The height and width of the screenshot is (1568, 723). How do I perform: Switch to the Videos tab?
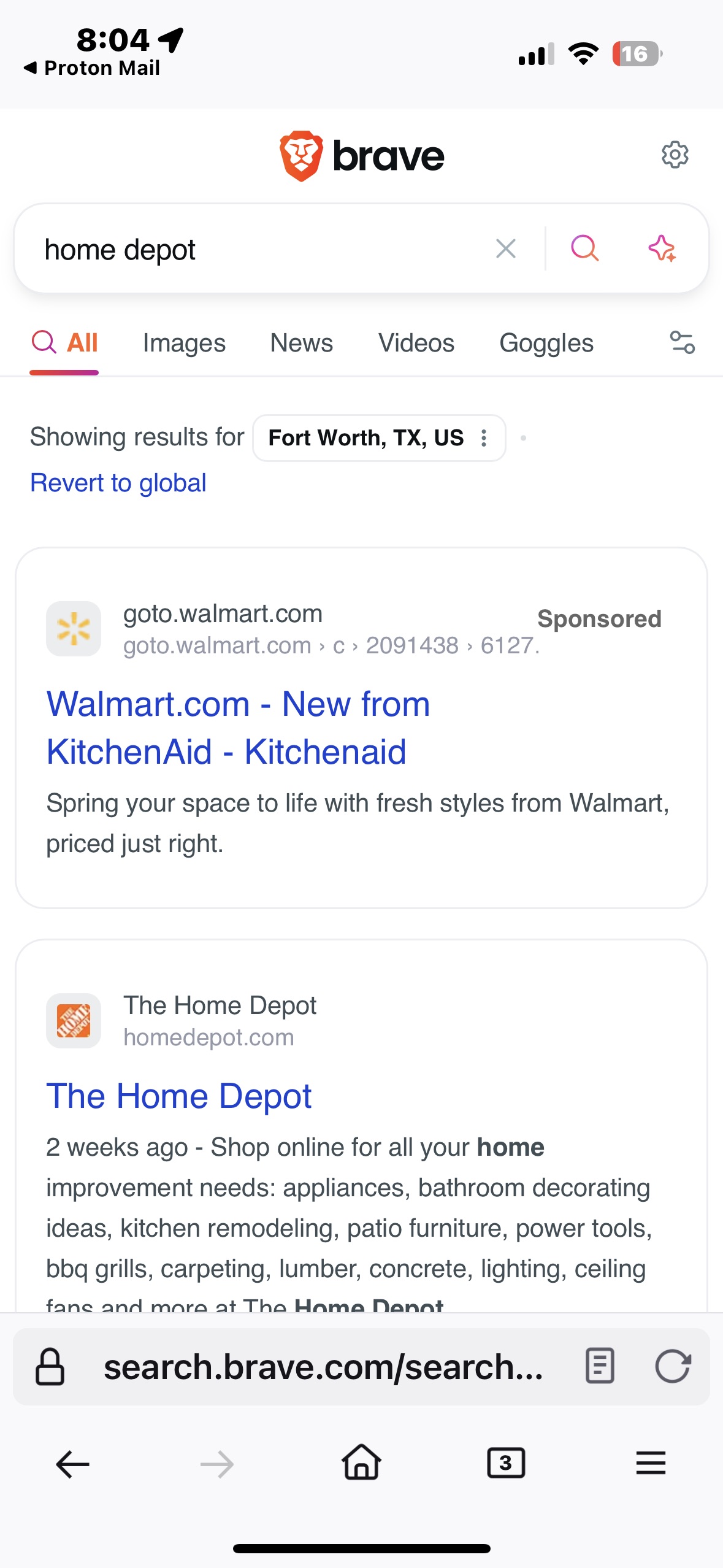click(x=416, y=343)
